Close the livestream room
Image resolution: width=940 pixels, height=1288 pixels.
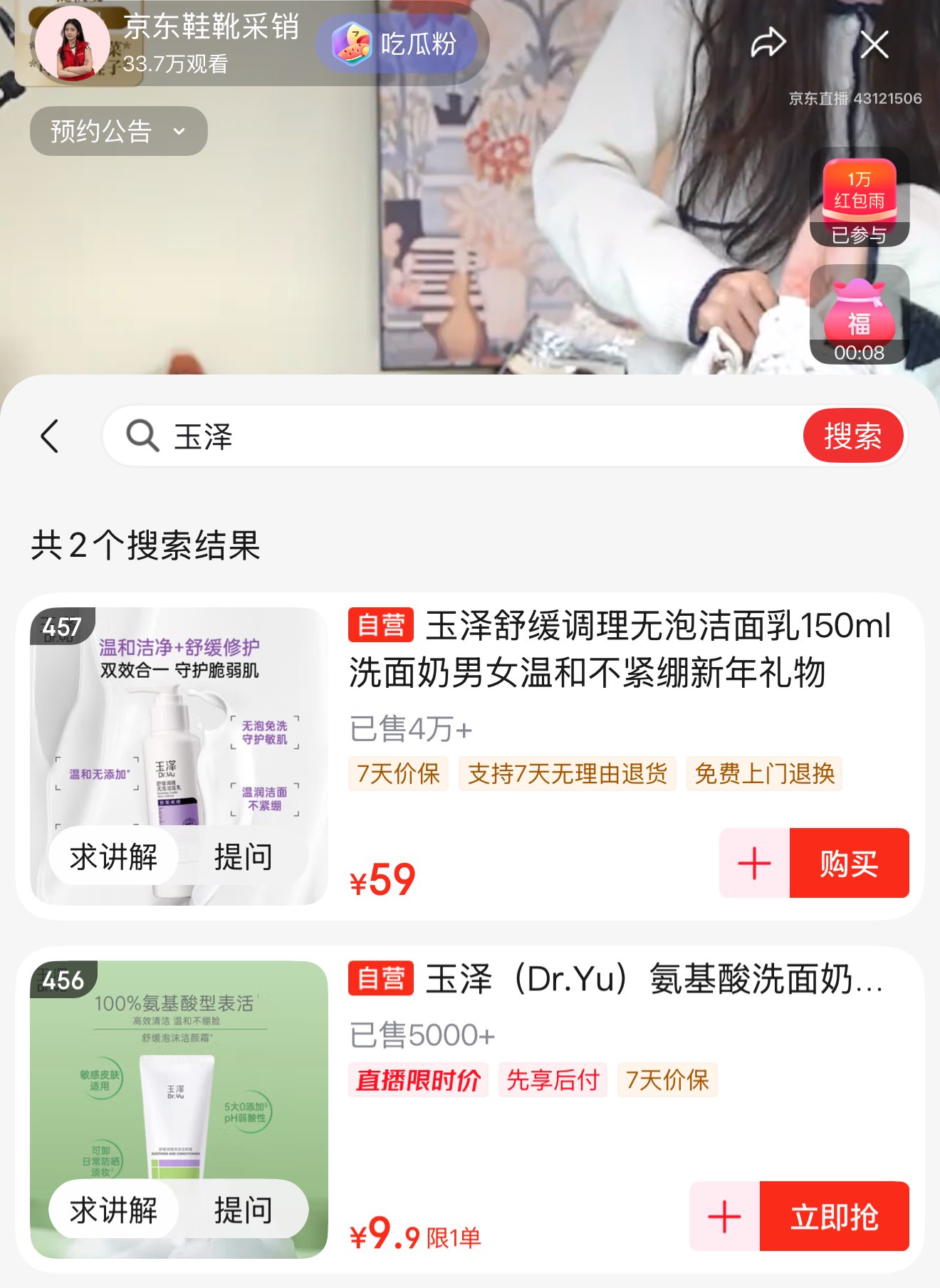[x=874, y=44]
